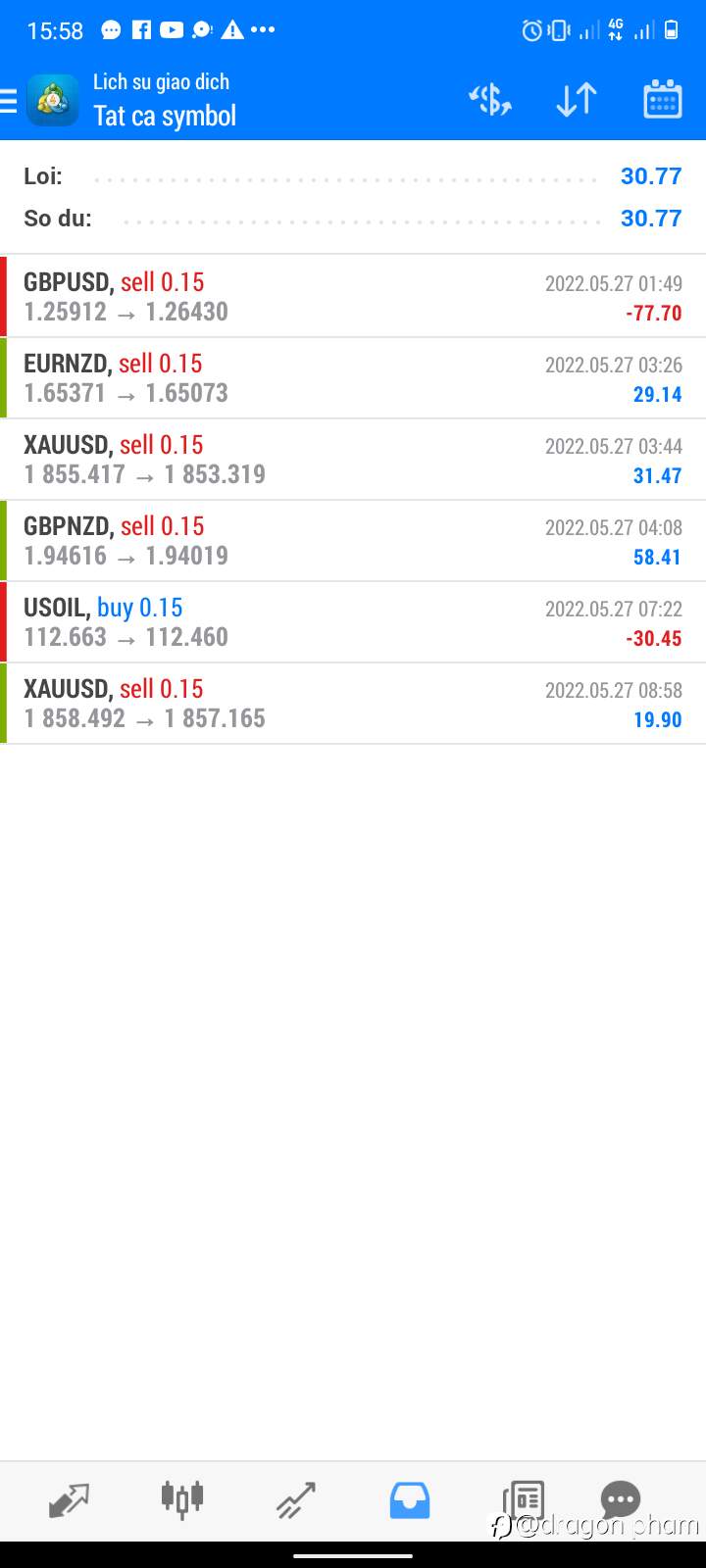Open the Messages chat tab
The width and height of the screenshot is (706, 1568).
tap(621, 1499)
